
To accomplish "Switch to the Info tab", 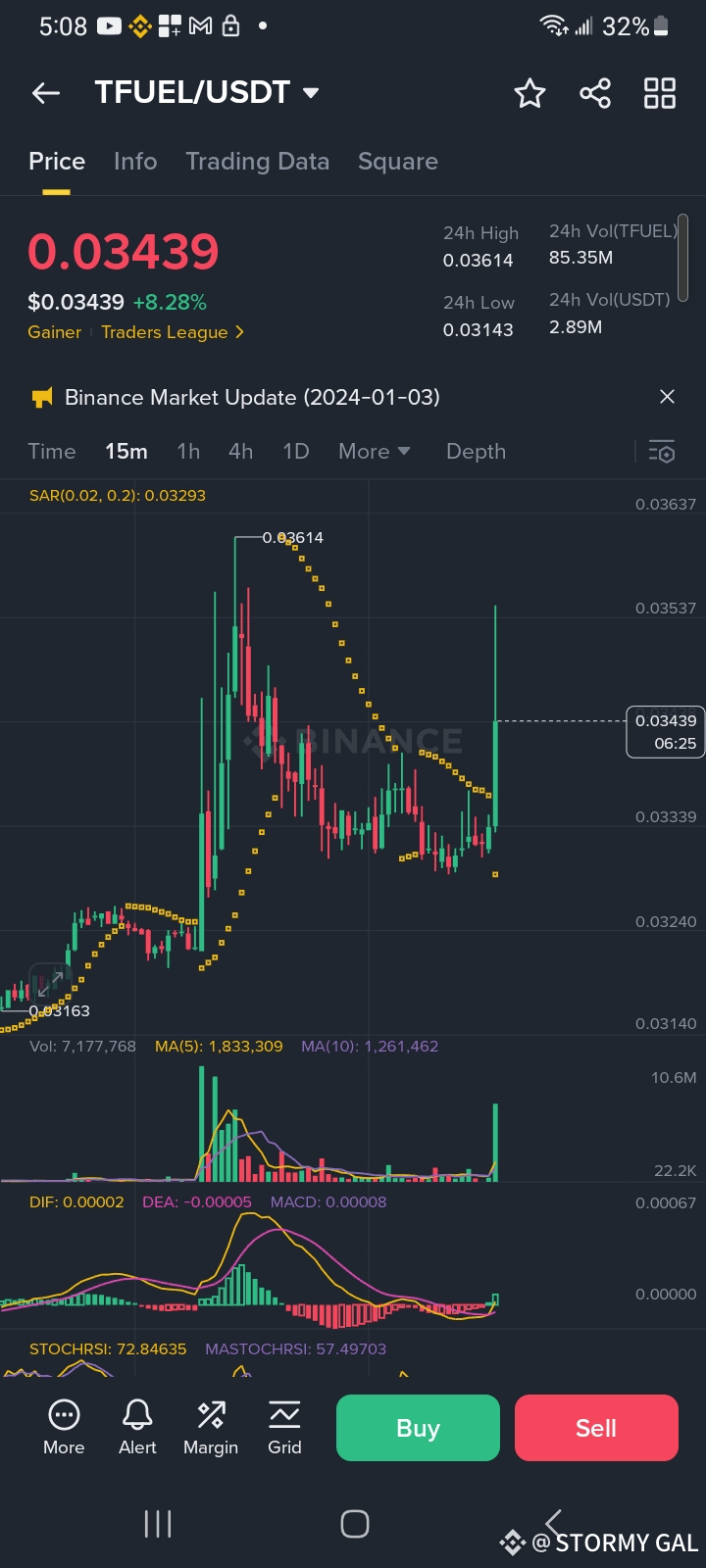I will [135, 162].
